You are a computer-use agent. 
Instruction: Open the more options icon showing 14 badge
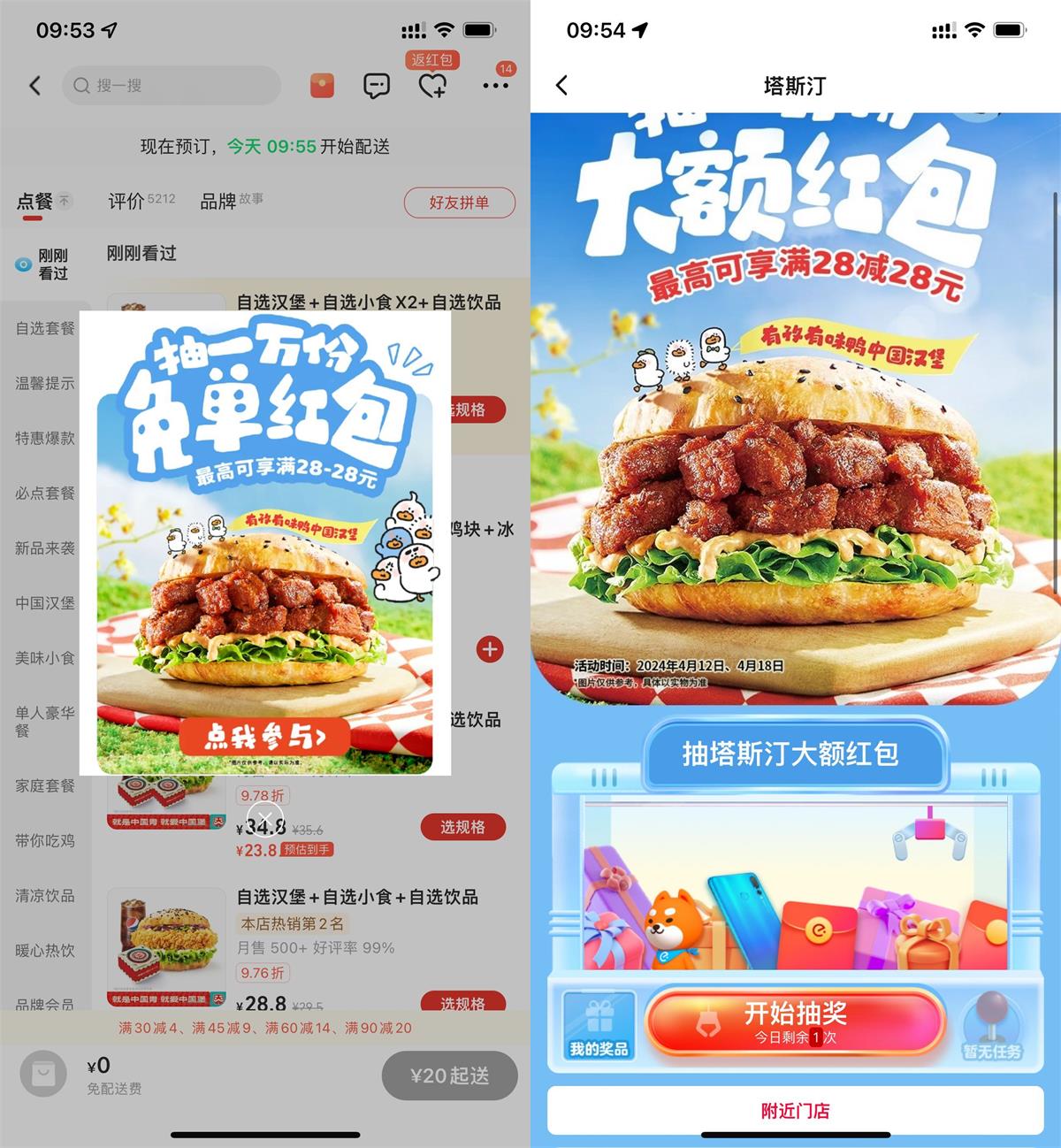point(495,86)
